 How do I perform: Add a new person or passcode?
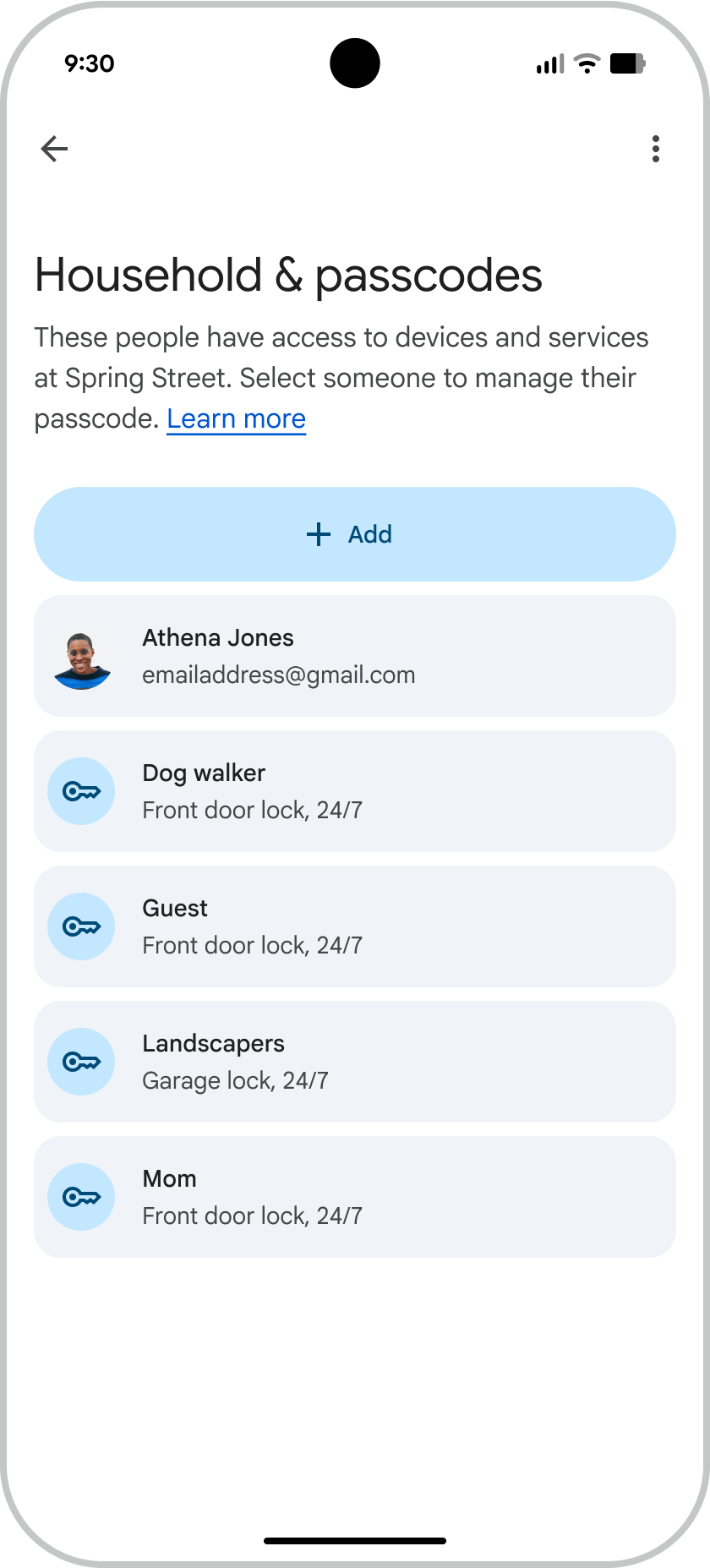click(355, 534)
